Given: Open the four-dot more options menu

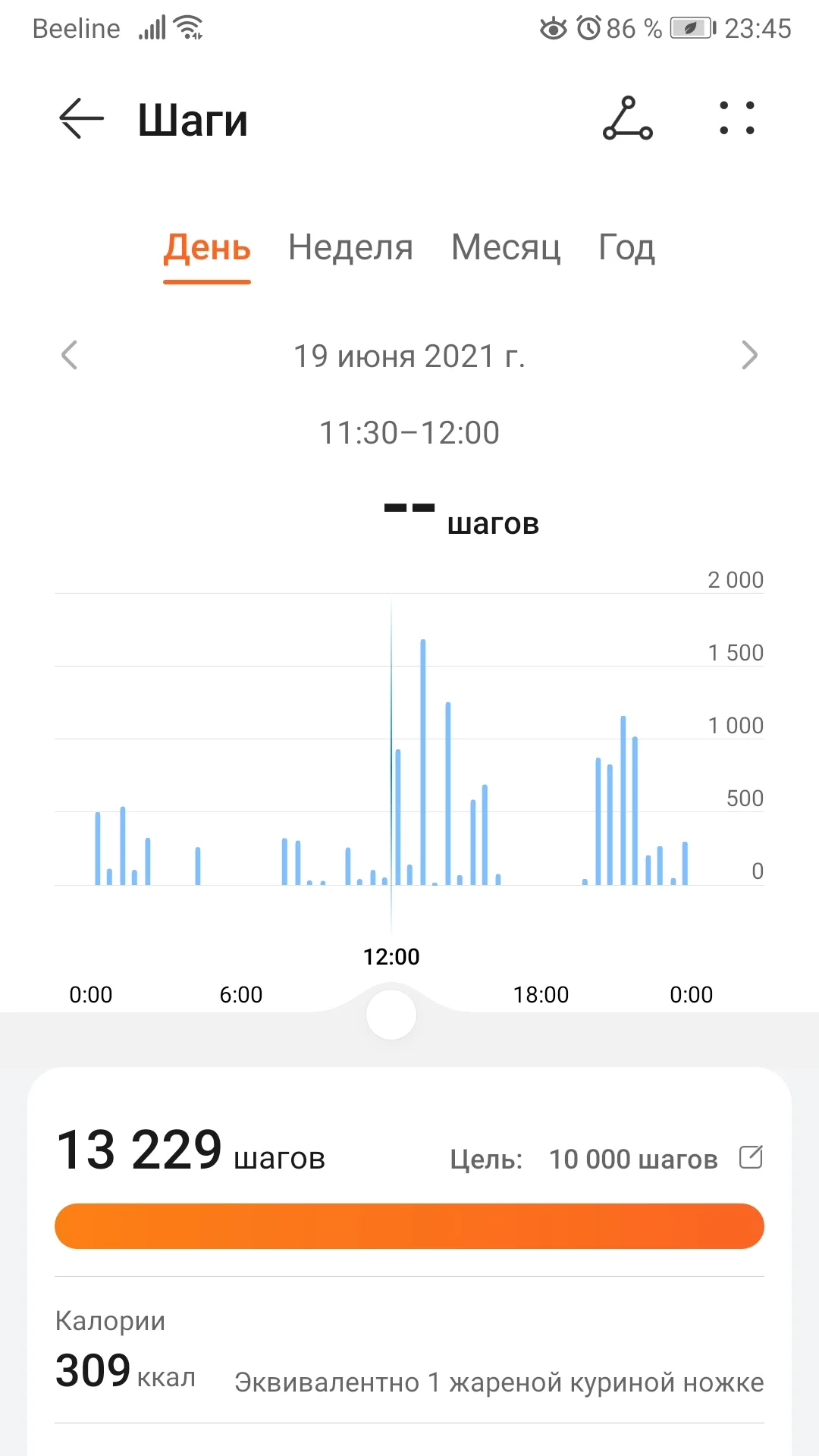Looking at the screenshot, I should (x=736, y=119).
